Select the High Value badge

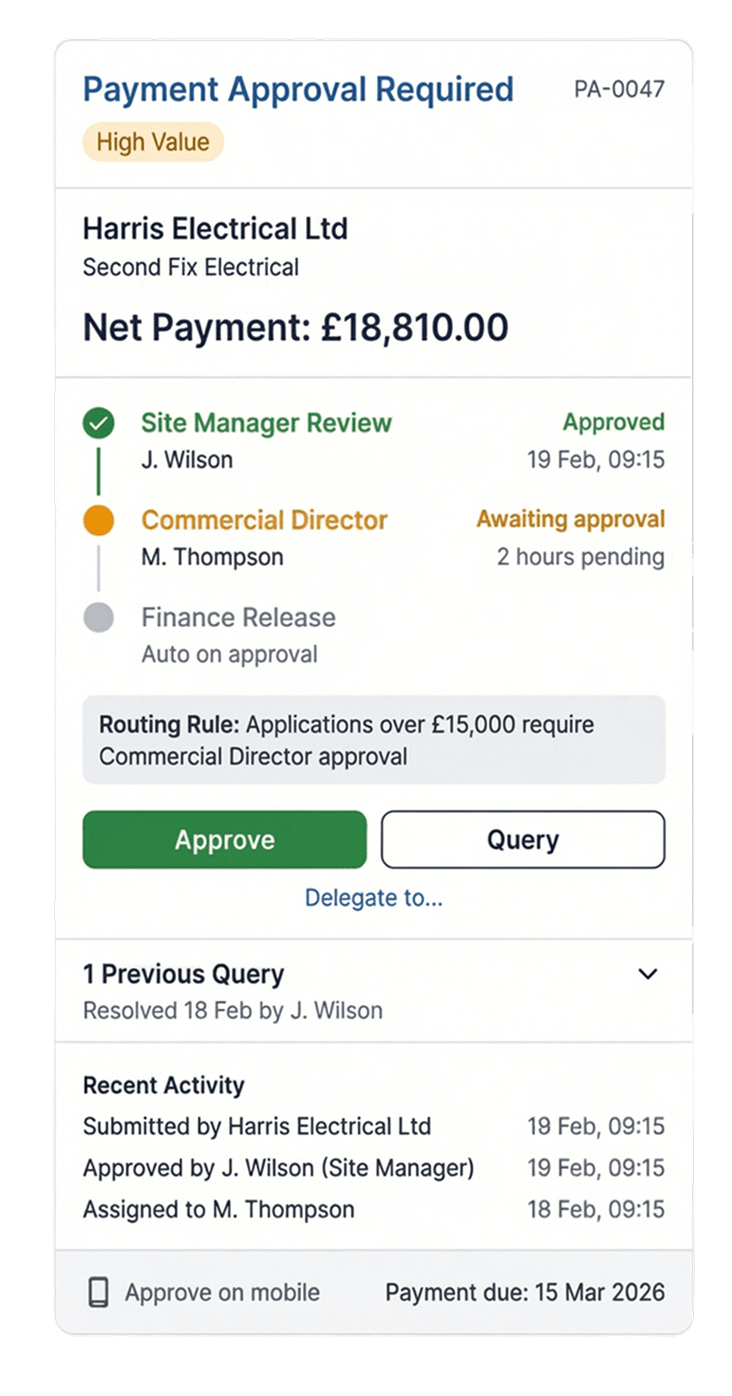[152, 141]
